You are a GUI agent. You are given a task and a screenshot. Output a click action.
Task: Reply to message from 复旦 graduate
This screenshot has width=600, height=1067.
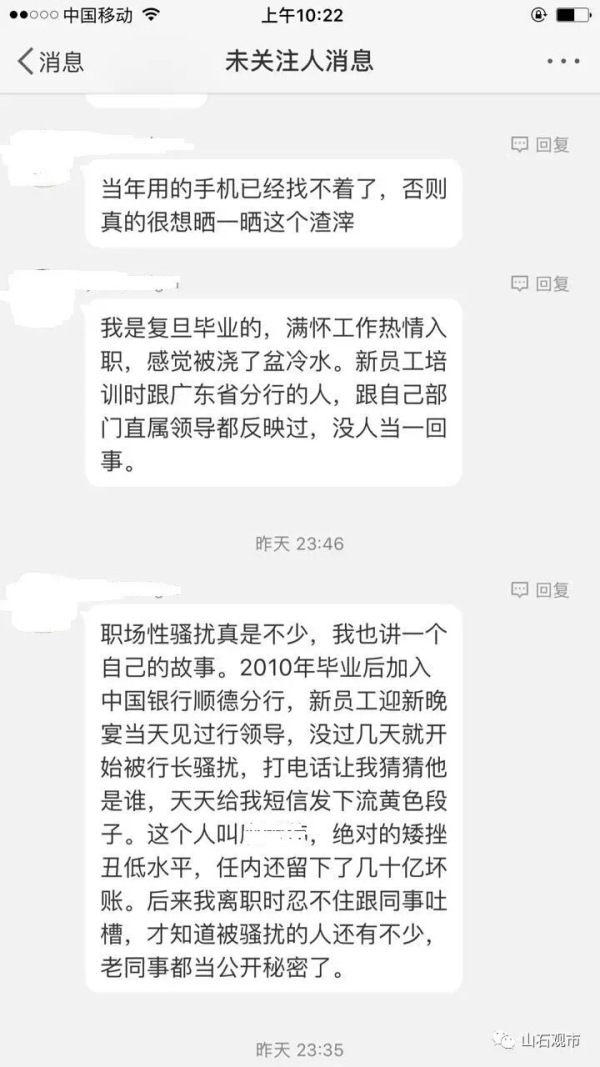pyautogui.click(x=541, y=283)
